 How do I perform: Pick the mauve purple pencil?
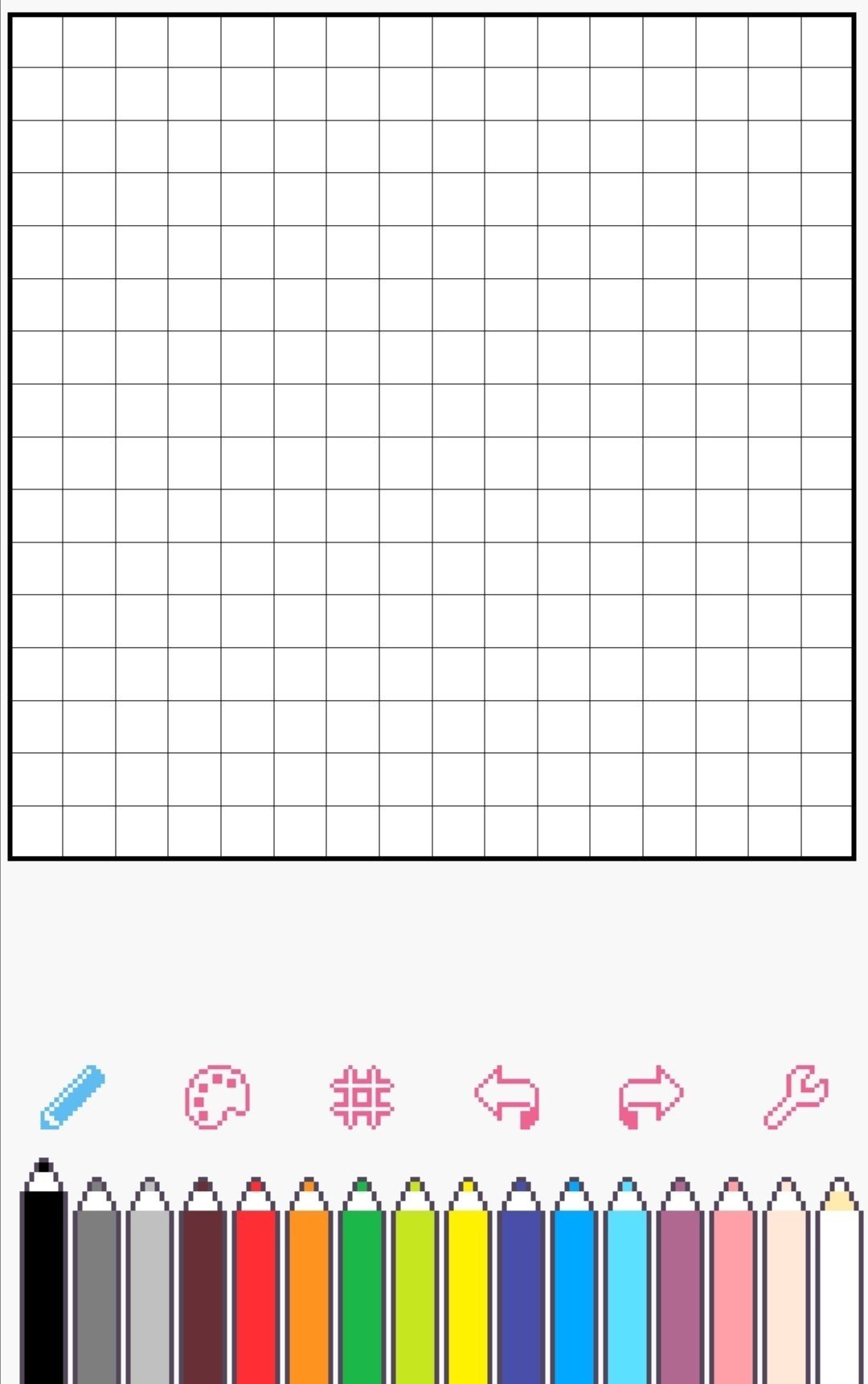[680, 1294]
